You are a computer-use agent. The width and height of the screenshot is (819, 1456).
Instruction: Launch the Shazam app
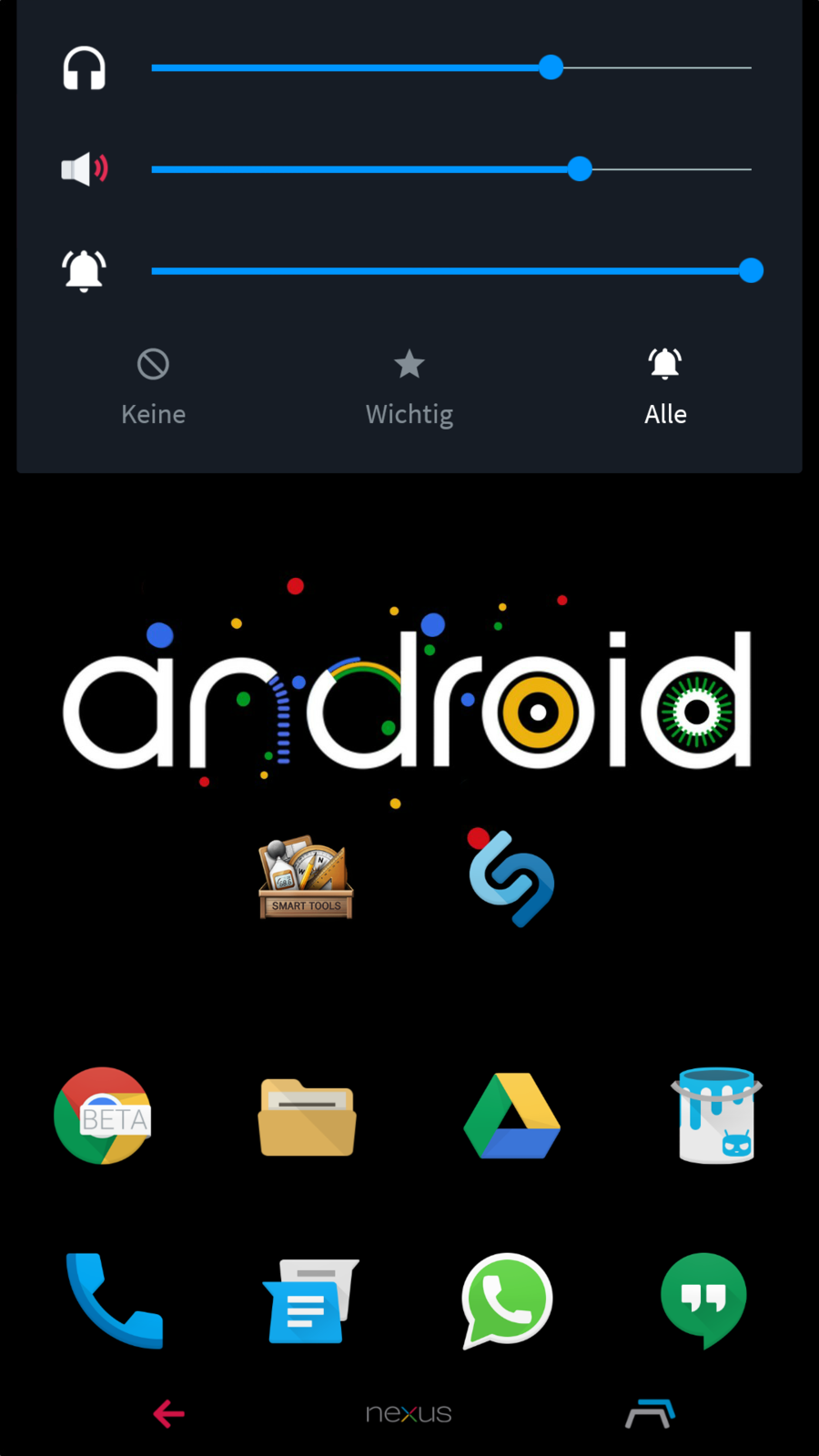[511, 877]
